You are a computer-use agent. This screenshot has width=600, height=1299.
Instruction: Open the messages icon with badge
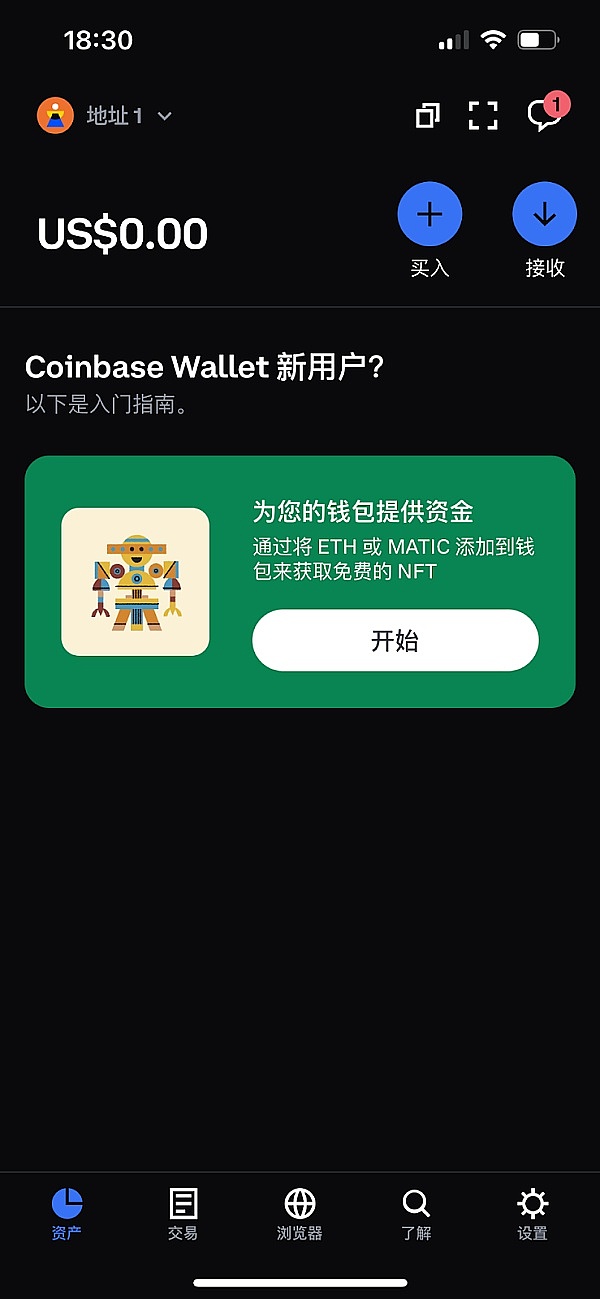[x=544, y=115]
